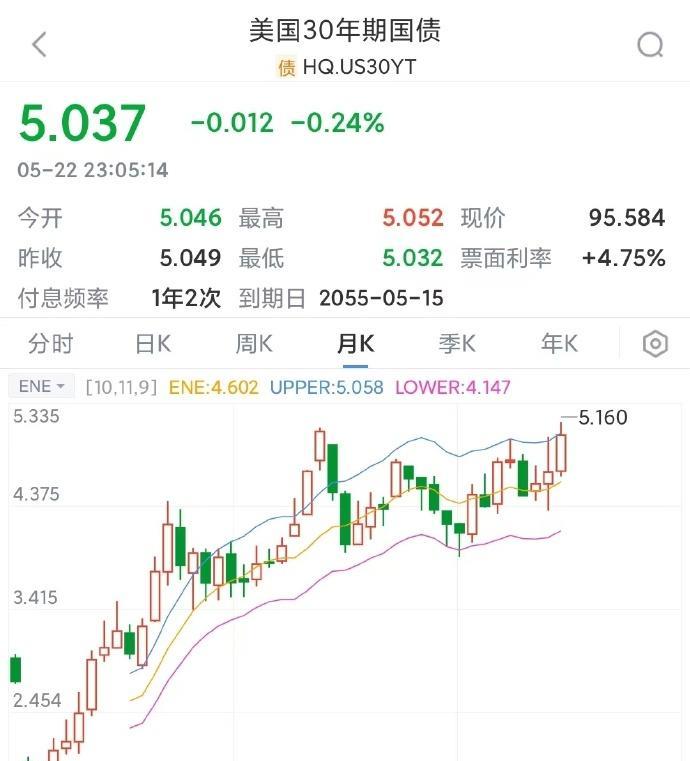Expand the ENE indicator dropdown

42,387
